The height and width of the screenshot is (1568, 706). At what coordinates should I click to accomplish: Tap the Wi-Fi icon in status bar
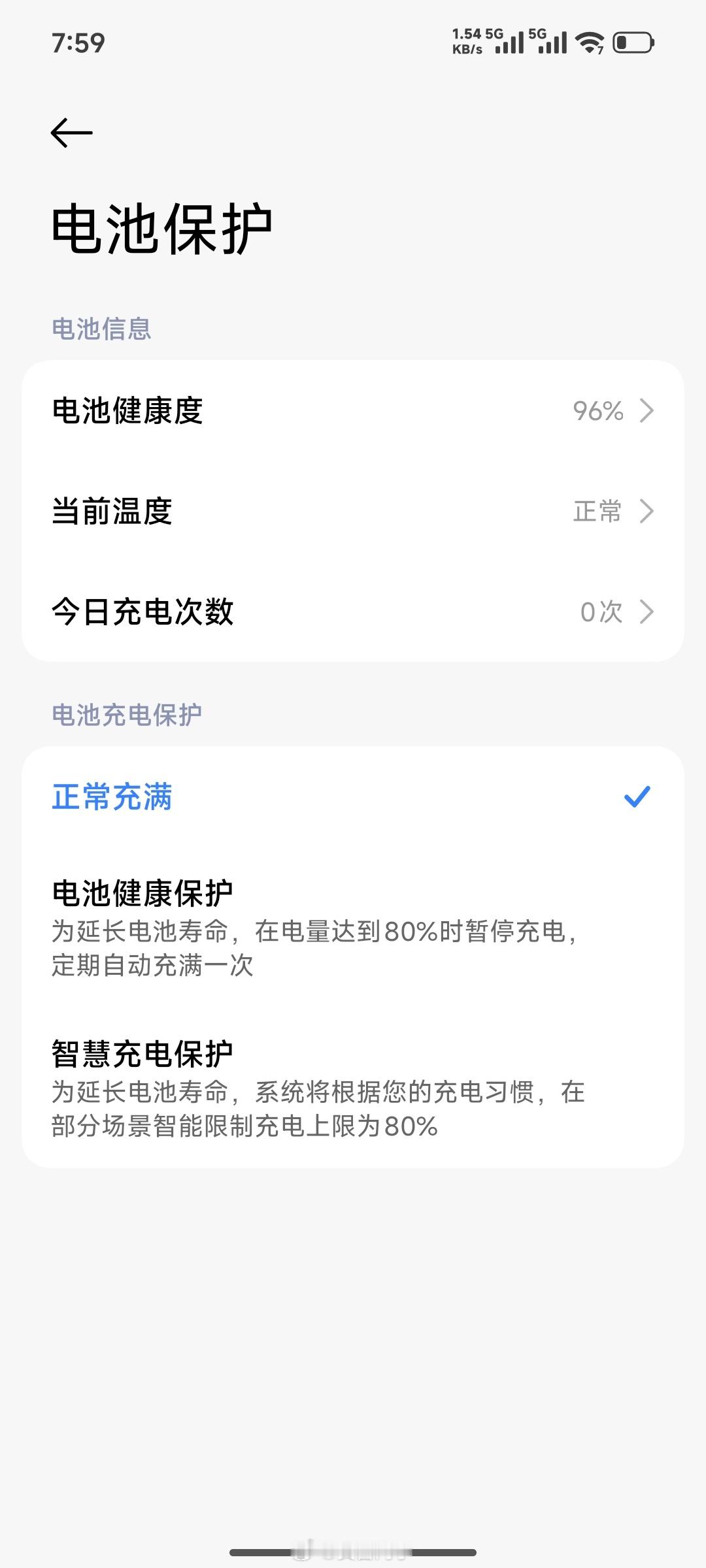590,42
